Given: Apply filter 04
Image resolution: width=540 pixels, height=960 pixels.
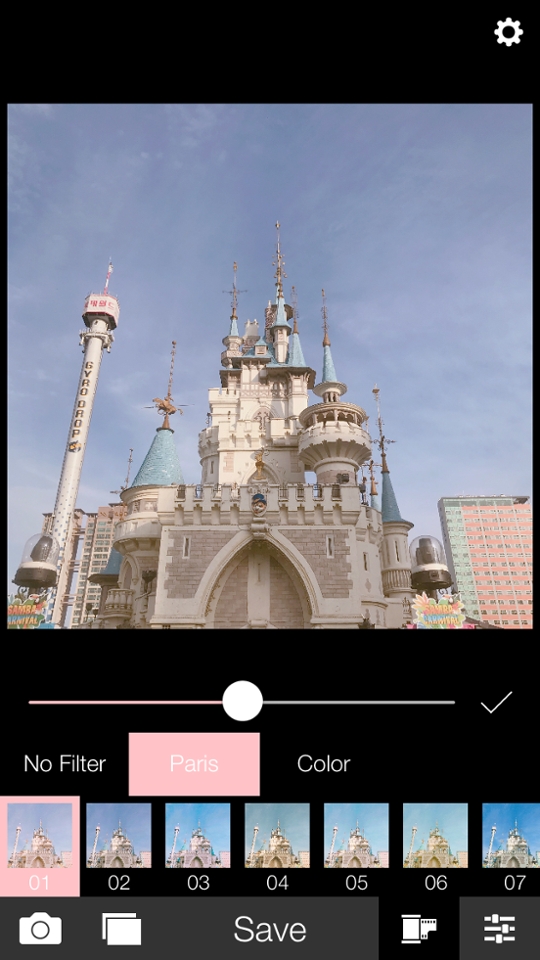Looking at the screenshot, I should [x=277, y=846].
